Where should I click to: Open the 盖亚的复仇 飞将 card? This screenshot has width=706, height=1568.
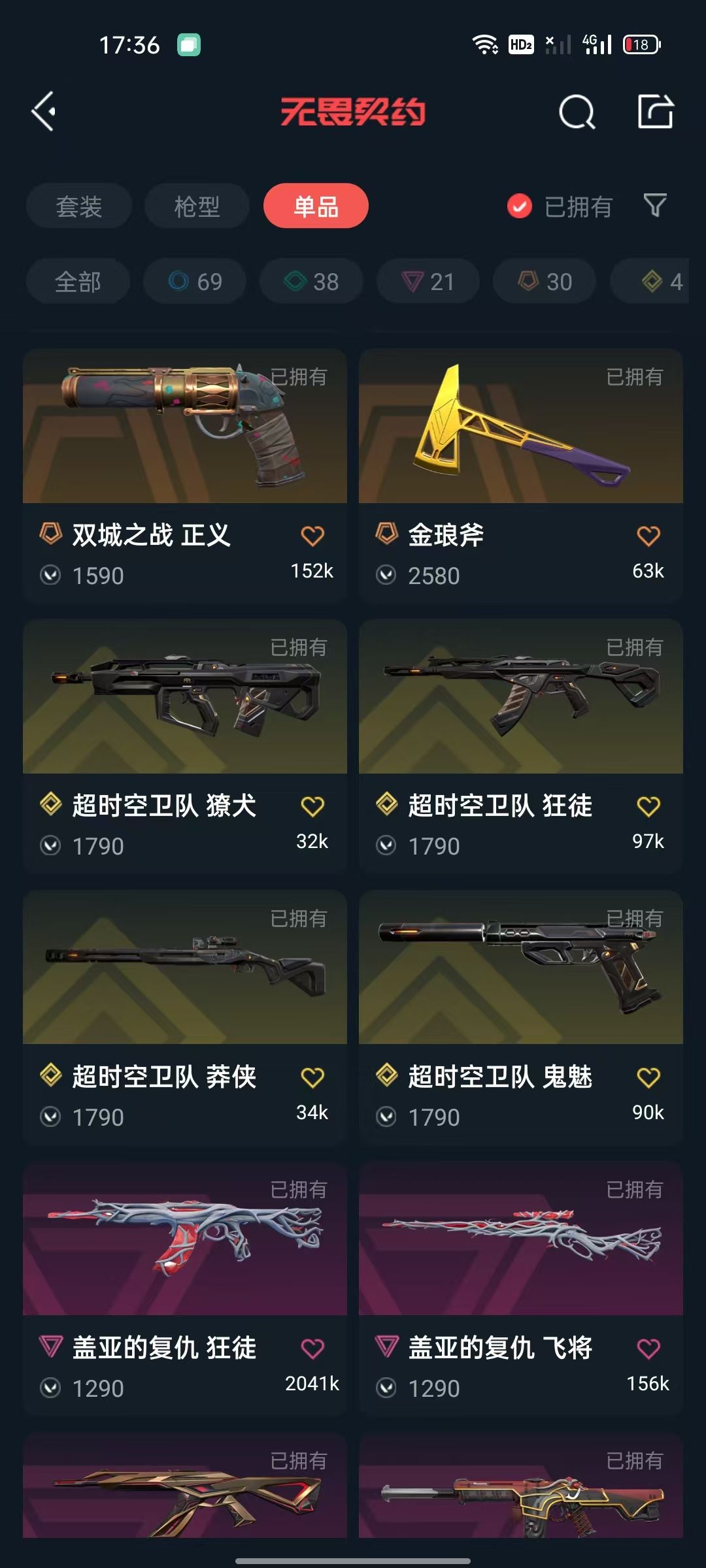(x=521, y=1288)
